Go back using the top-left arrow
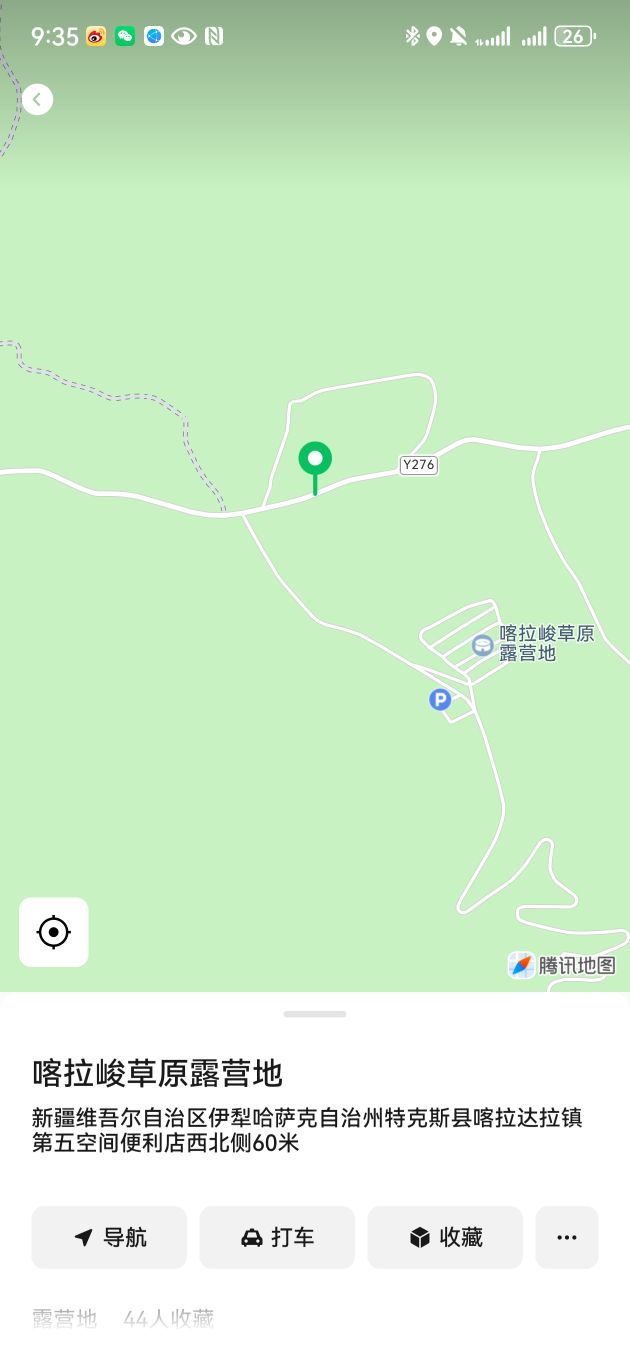Viewport: 630px width, 1360px height. [37, 100]
